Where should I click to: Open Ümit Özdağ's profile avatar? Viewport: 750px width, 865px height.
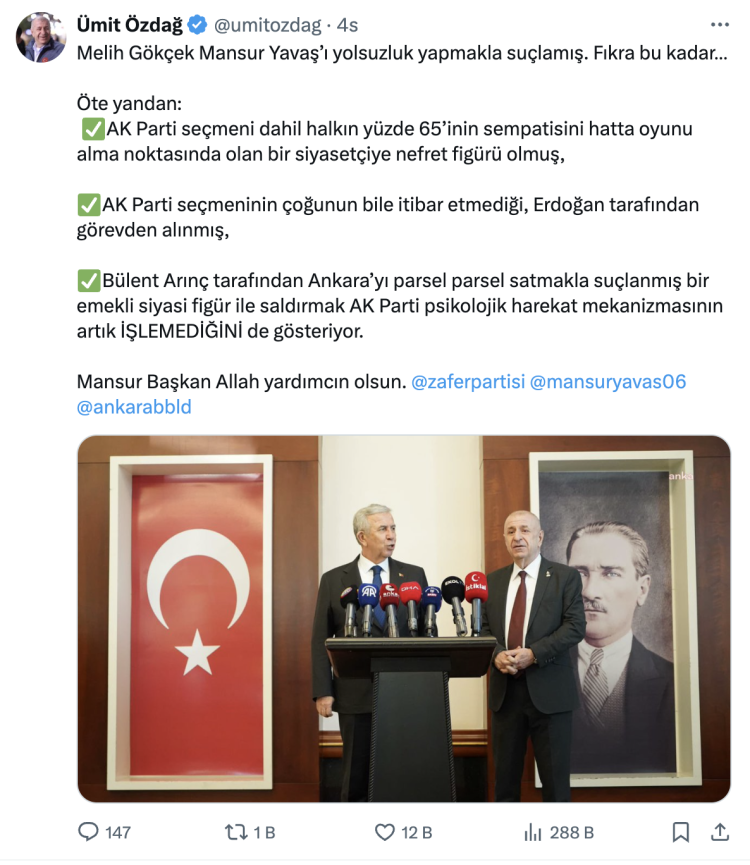[x=41, y=38]
